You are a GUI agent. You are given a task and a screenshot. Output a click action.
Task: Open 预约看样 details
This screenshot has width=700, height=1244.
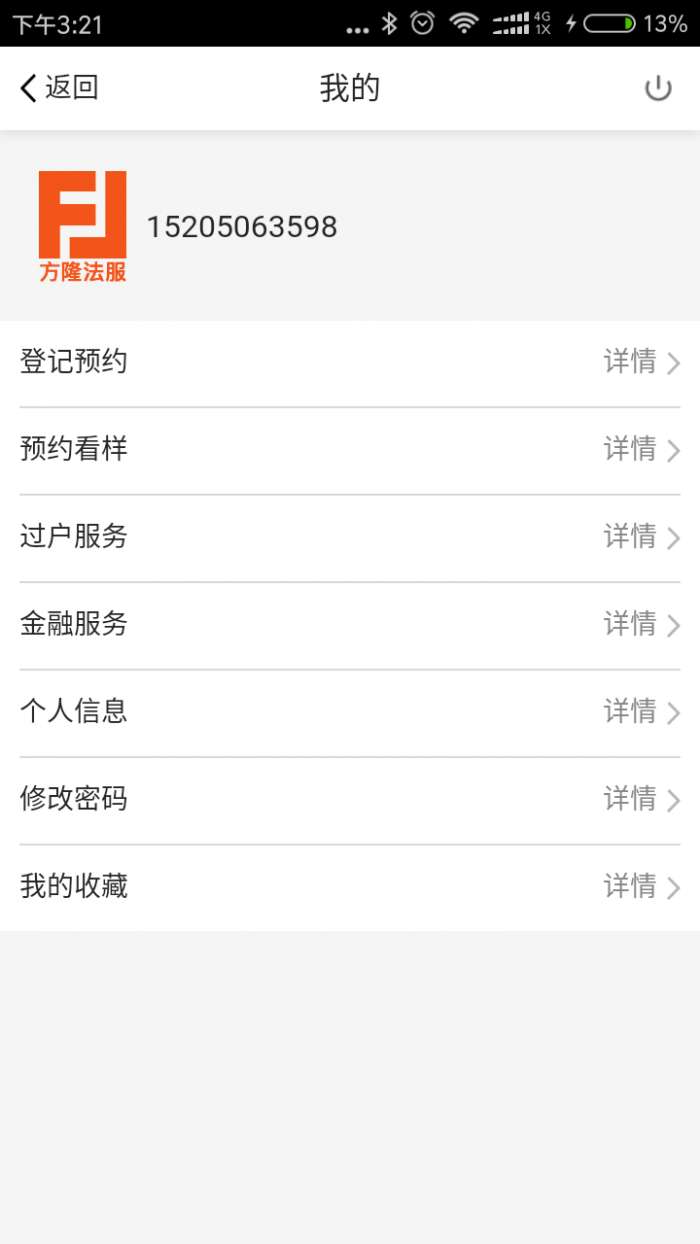pyautogui.click(x=350, y=449)
